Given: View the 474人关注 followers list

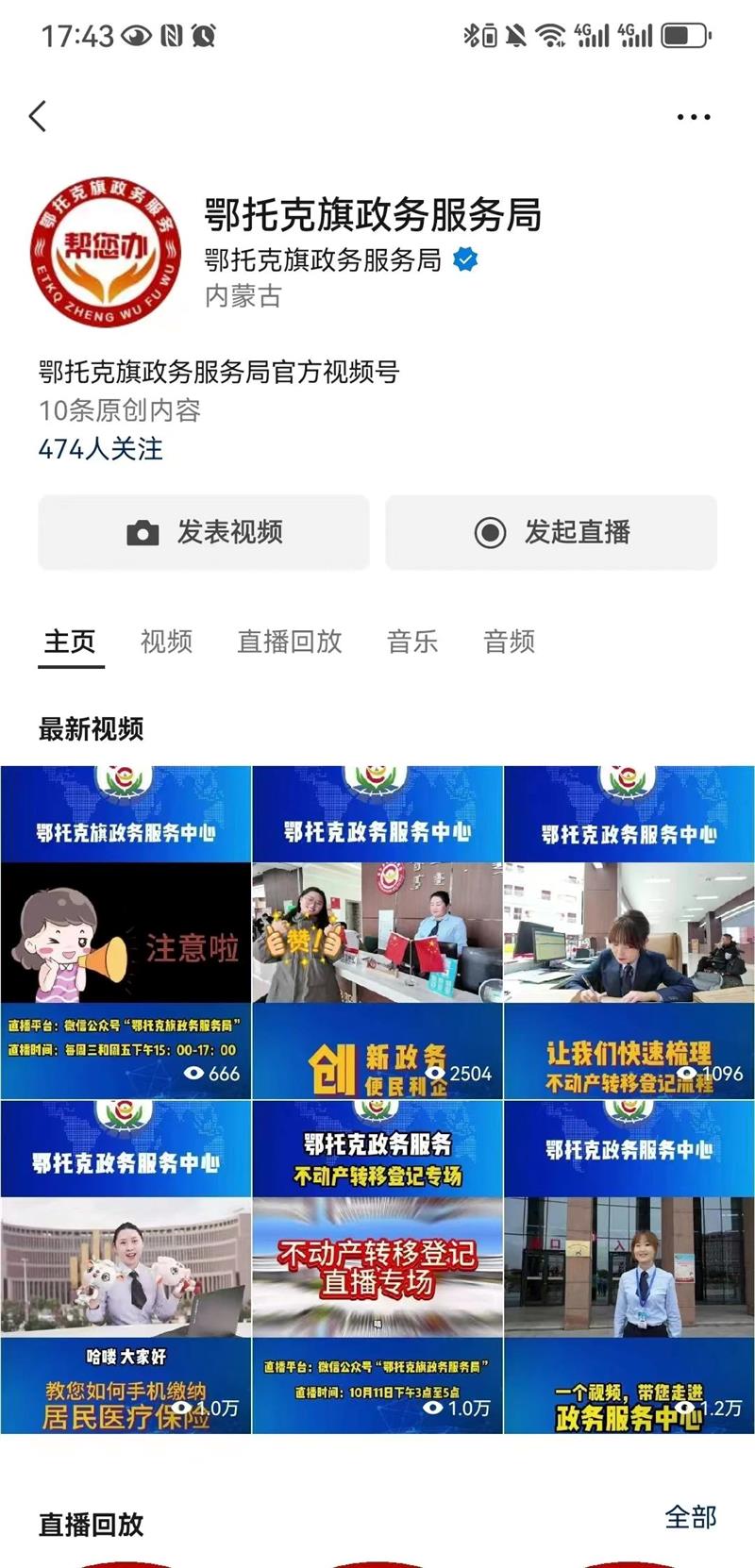Looking at the screenshot, I should pyautogui.click(x=100, y=449).
